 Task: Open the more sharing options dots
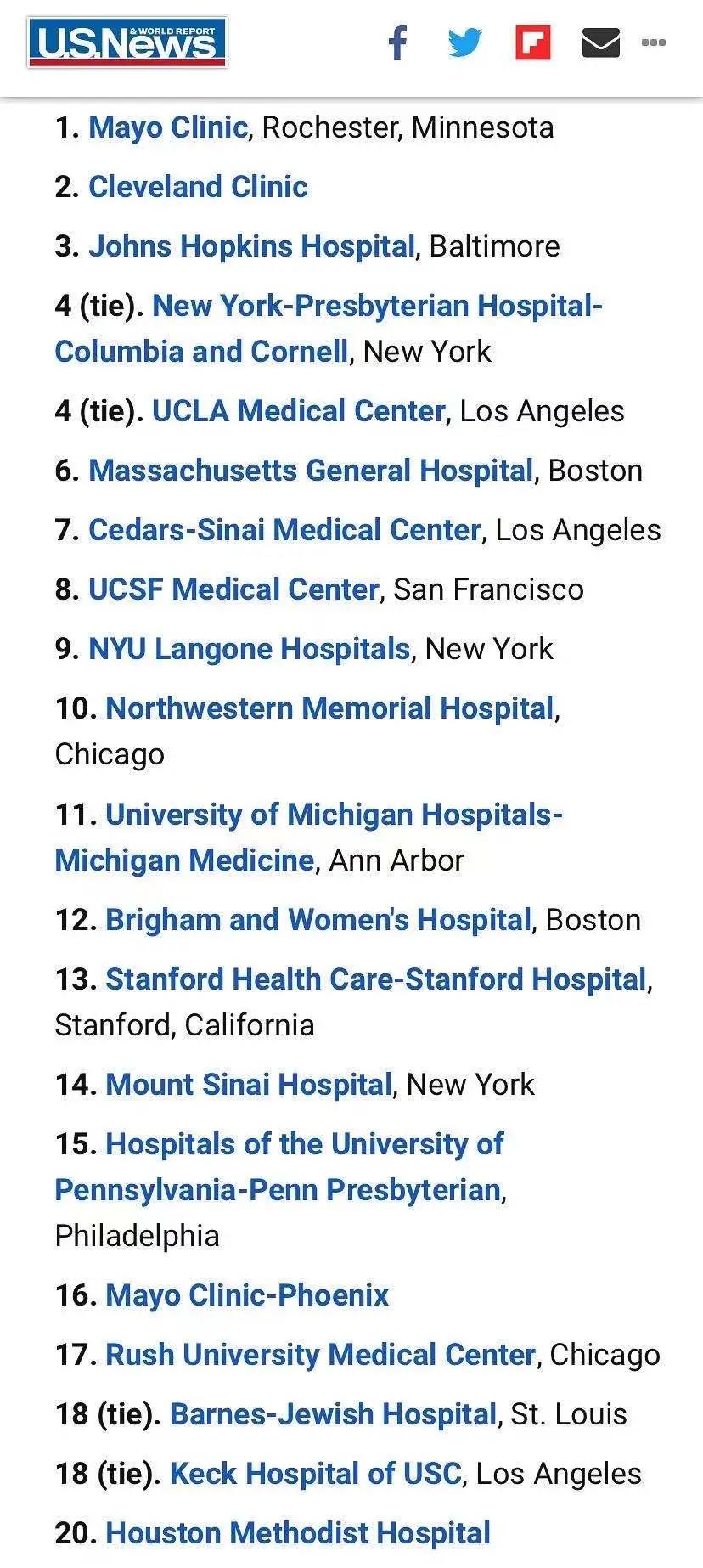coord(653,42)
